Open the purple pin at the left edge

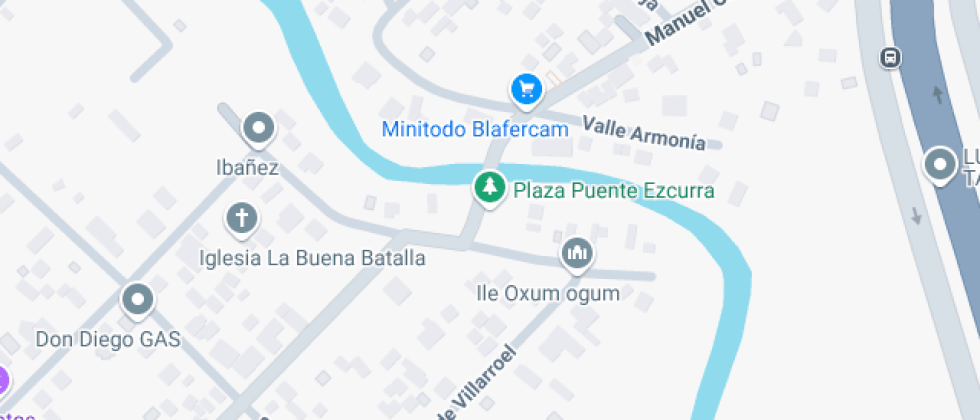(x=2, y=381)
